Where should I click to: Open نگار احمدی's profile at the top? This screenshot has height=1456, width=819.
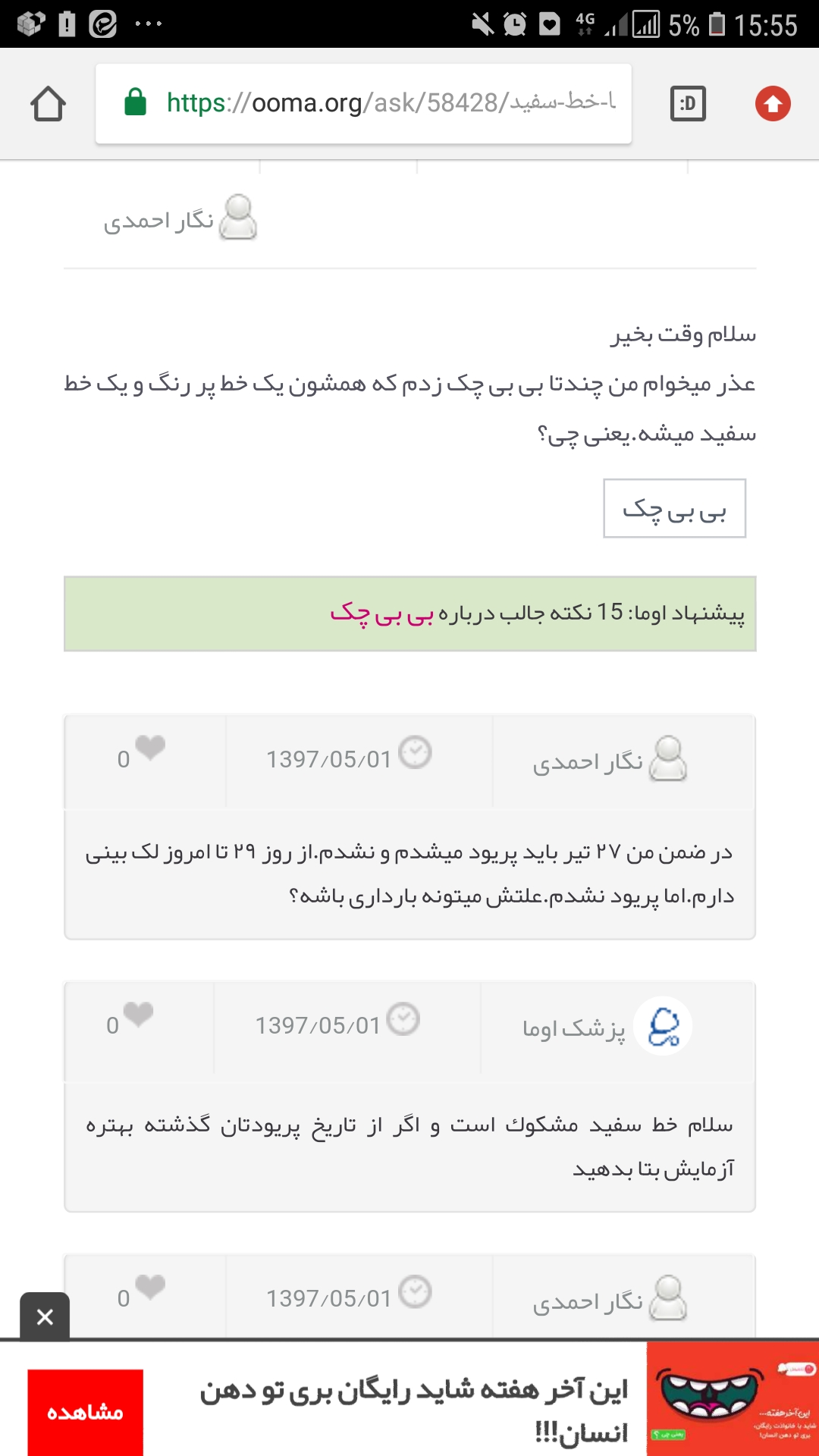[180, 220]
